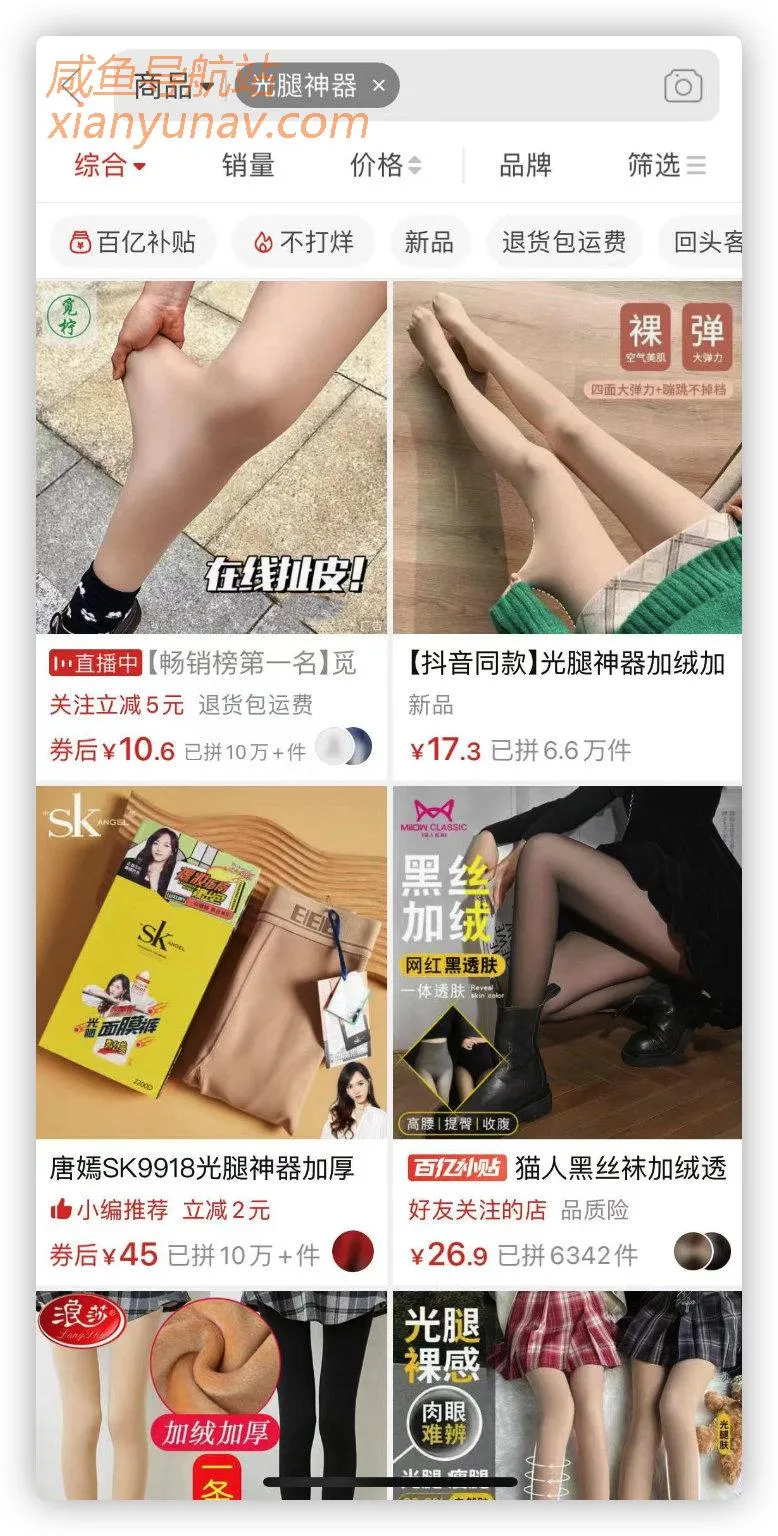Select the 百亿补贴 chip
The image size is (778, 1536).
point(133,242)
